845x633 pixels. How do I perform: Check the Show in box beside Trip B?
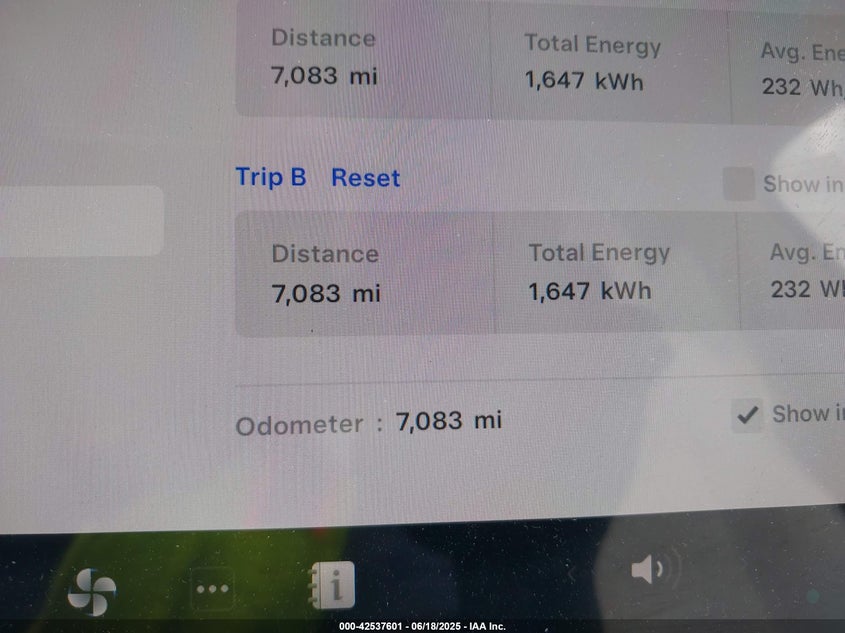point(739,184)
